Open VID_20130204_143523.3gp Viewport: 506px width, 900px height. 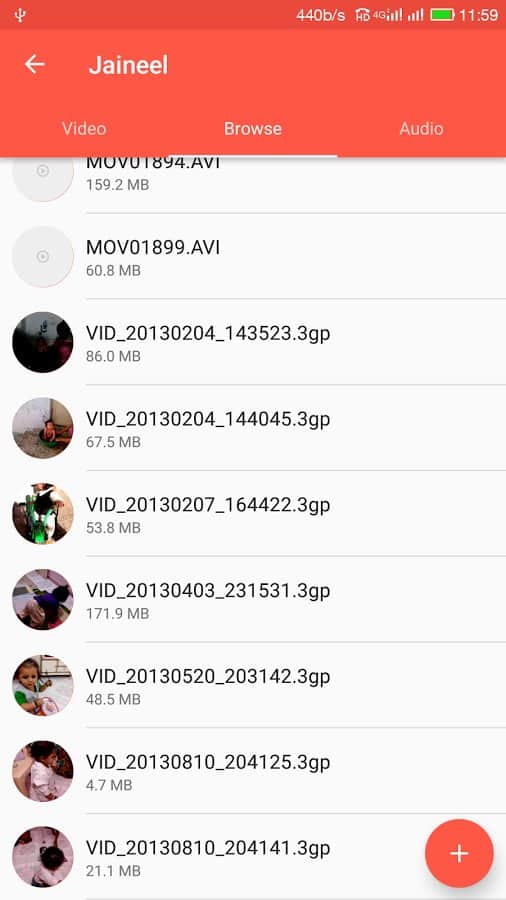pyautogui.click(x=253, y=342)
